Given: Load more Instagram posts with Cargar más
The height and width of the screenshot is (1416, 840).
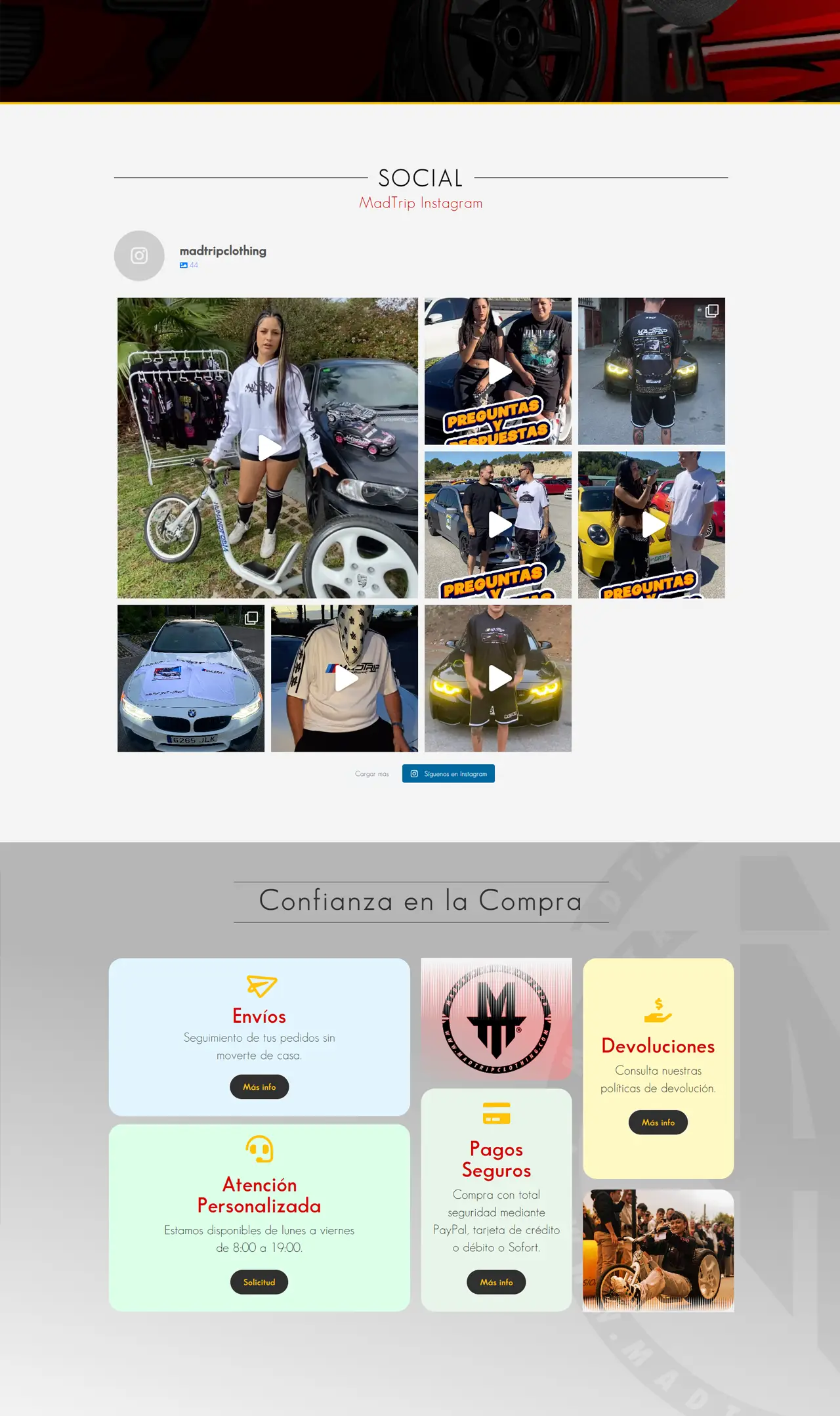Looking at the screenshot, I should (372, 774).
